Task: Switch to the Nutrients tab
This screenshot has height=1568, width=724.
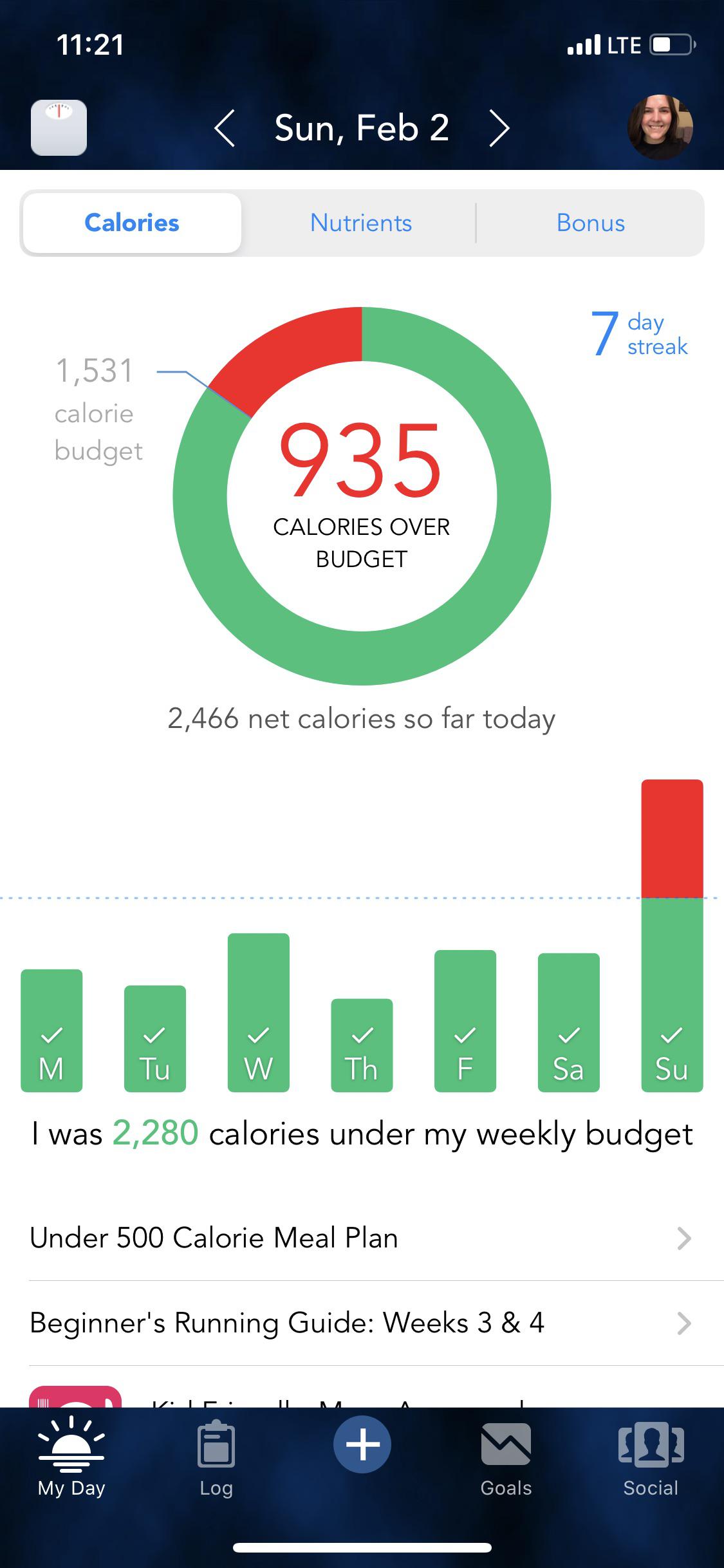Action: [360, 223]
